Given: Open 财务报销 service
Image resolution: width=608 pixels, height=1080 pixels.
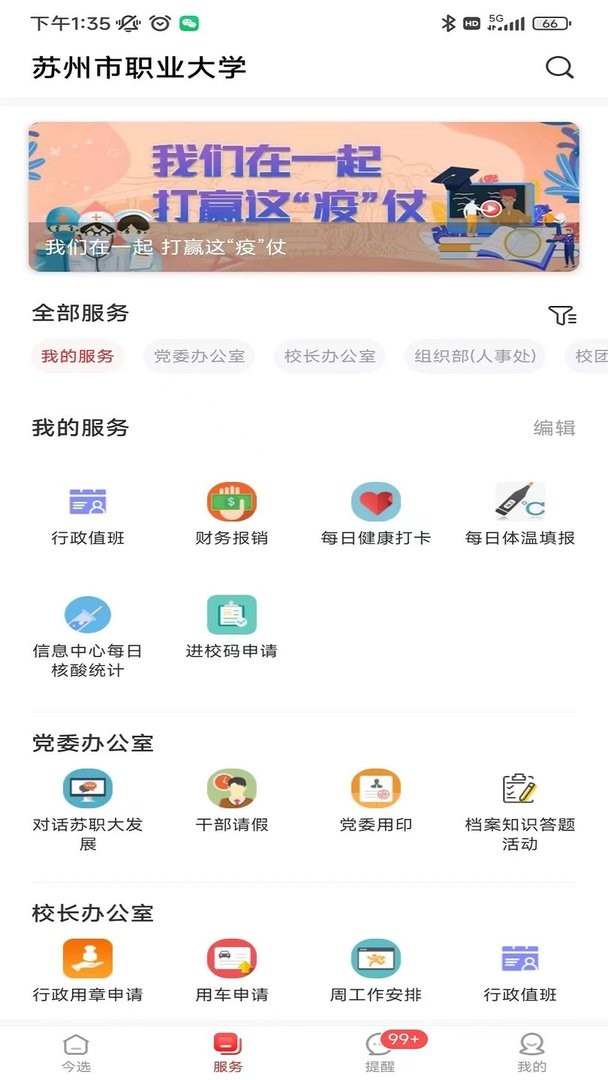Looking at the screenshot, I should click(x=231, y=513).
